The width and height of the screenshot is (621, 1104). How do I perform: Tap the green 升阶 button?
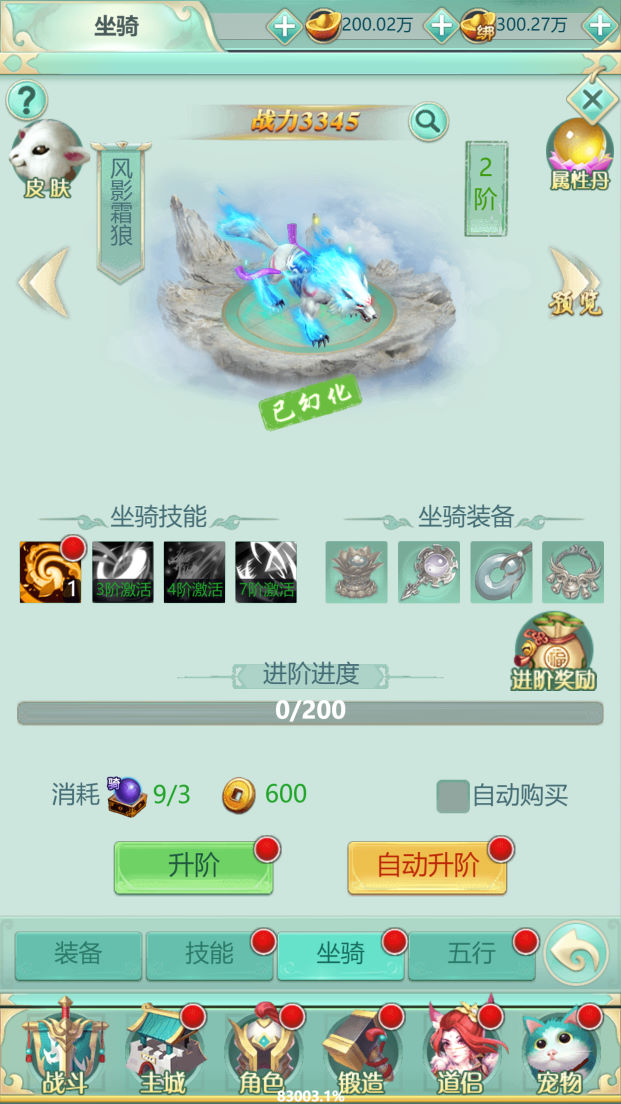point(194,866)
